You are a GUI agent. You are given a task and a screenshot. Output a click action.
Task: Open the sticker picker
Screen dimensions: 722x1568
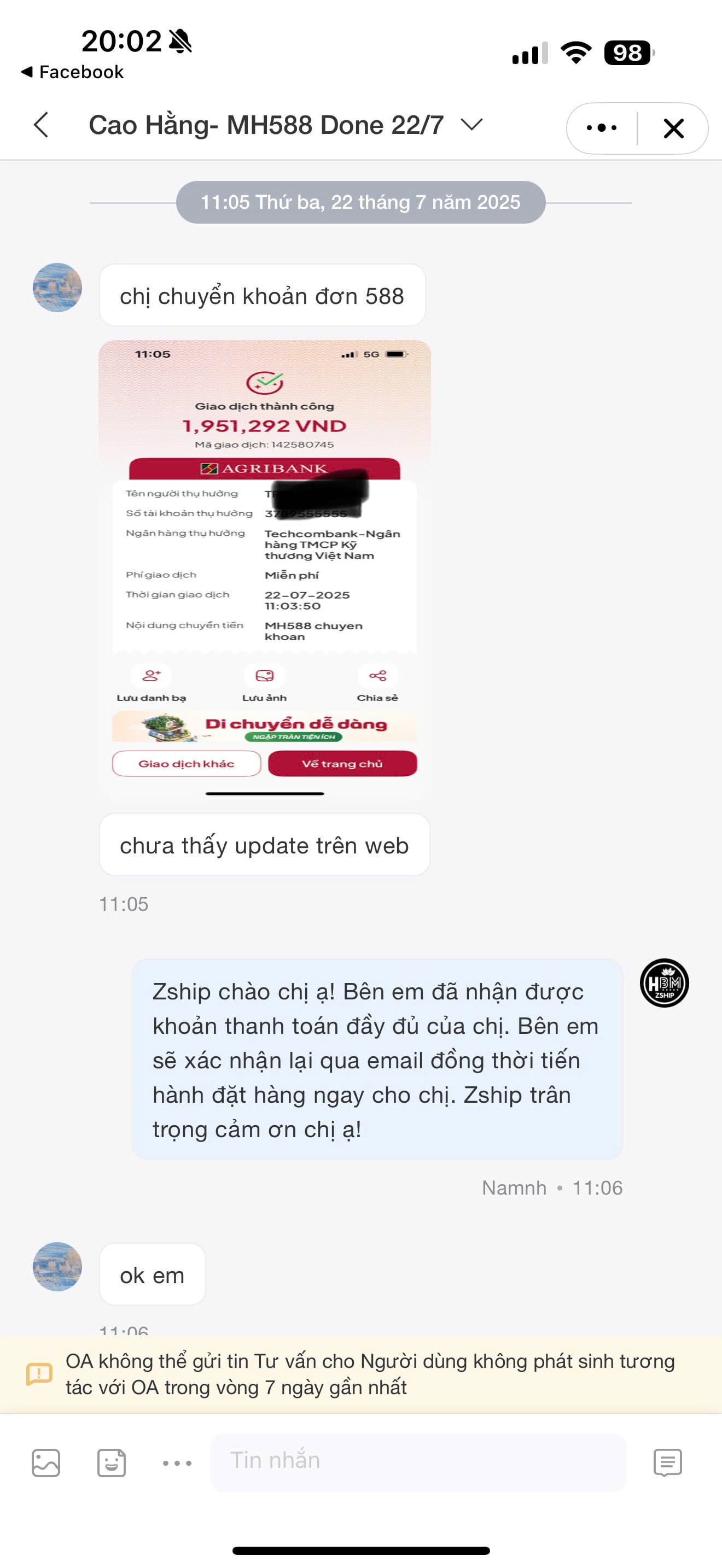point(112,1462)
